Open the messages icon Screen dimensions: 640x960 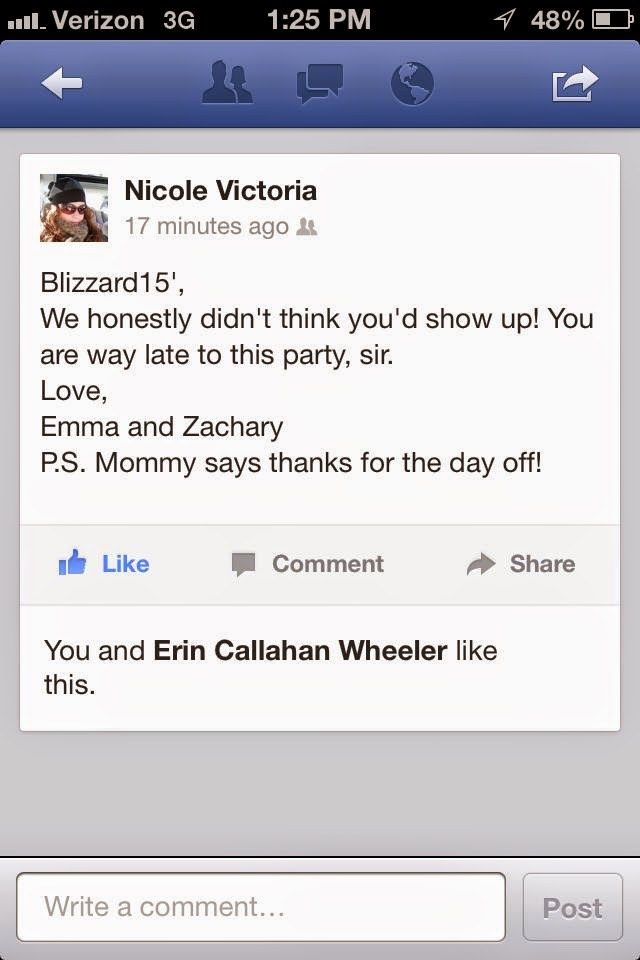point(320,84)
